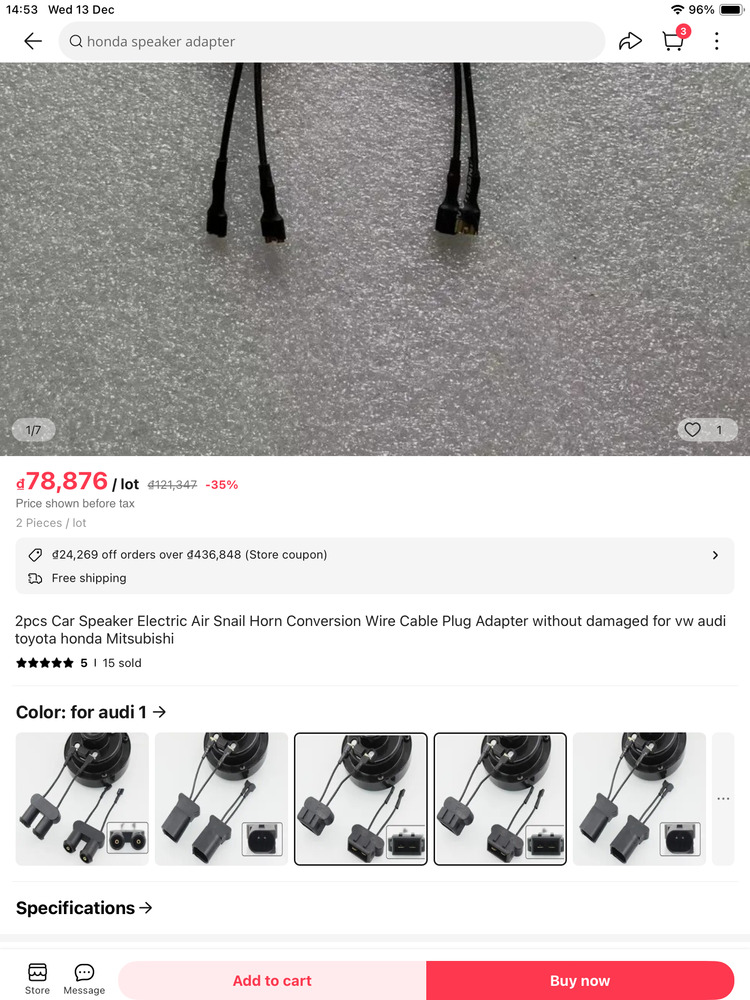The width and height of the screenshot is (750, 1000).
Task: Message the seller
Action: click(84, 978)
